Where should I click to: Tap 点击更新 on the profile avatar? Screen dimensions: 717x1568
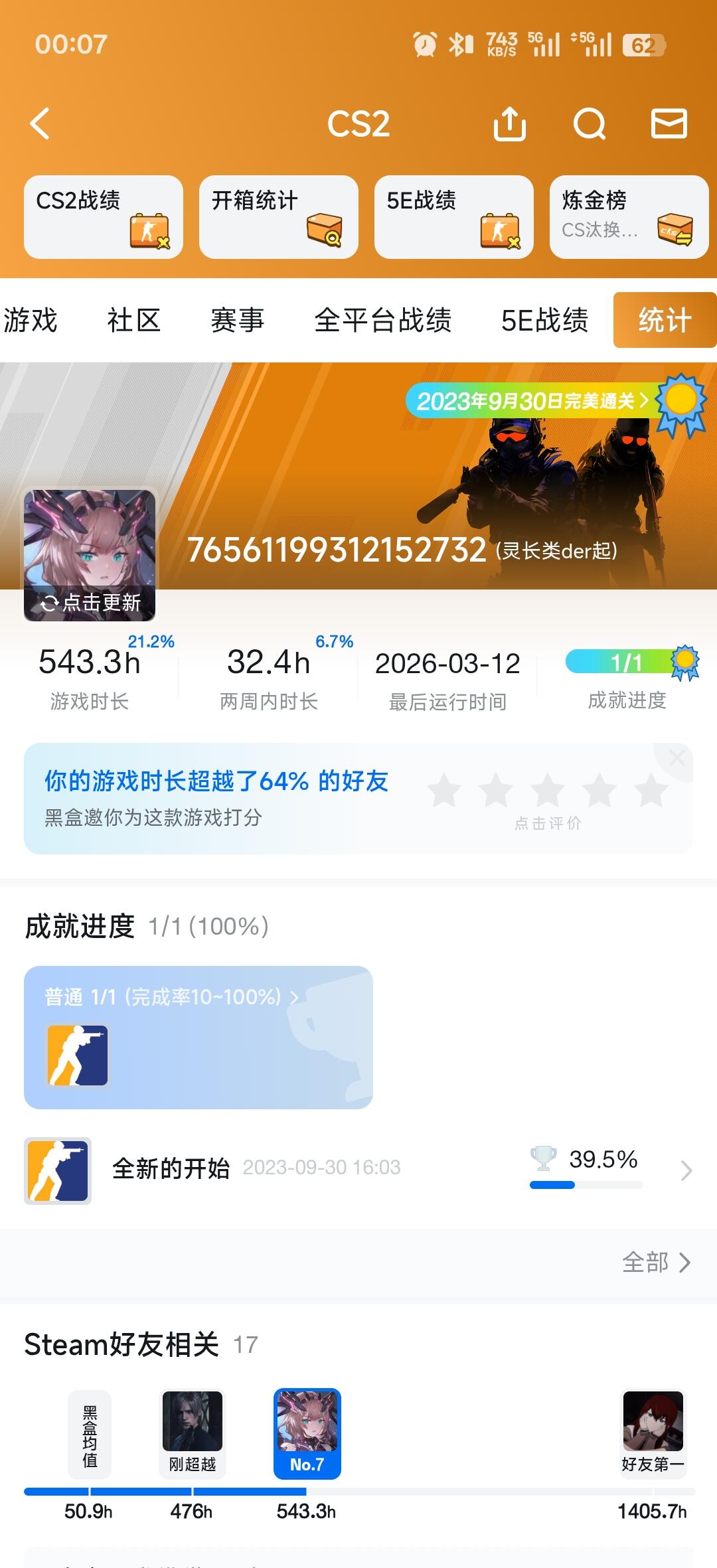coord(90,602)
